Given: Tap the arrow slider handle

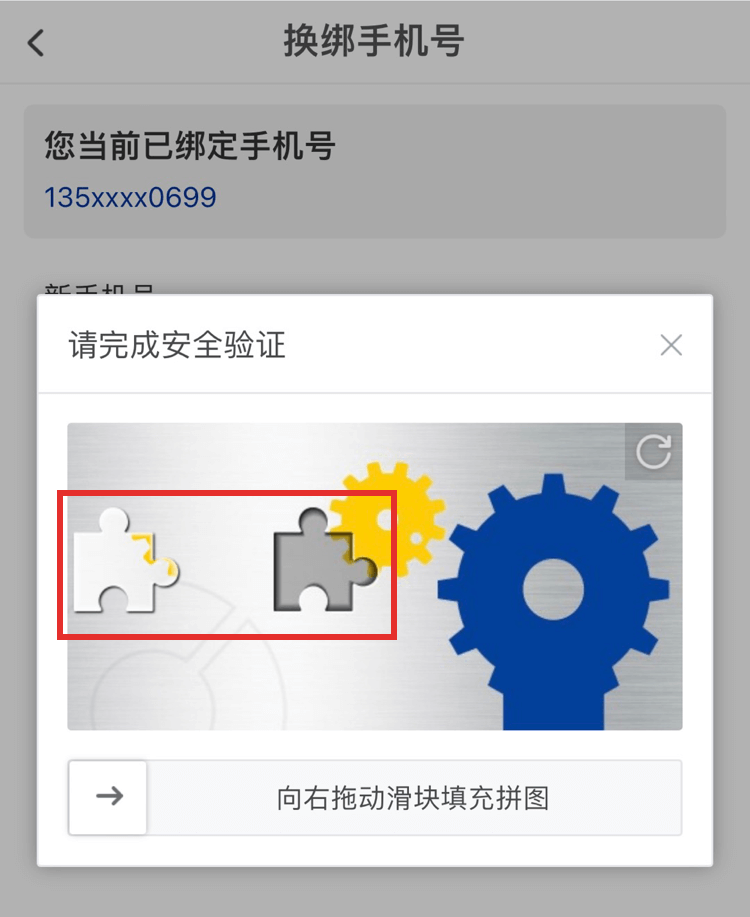Looking at the screenshot, I should [x=108, y=797].
